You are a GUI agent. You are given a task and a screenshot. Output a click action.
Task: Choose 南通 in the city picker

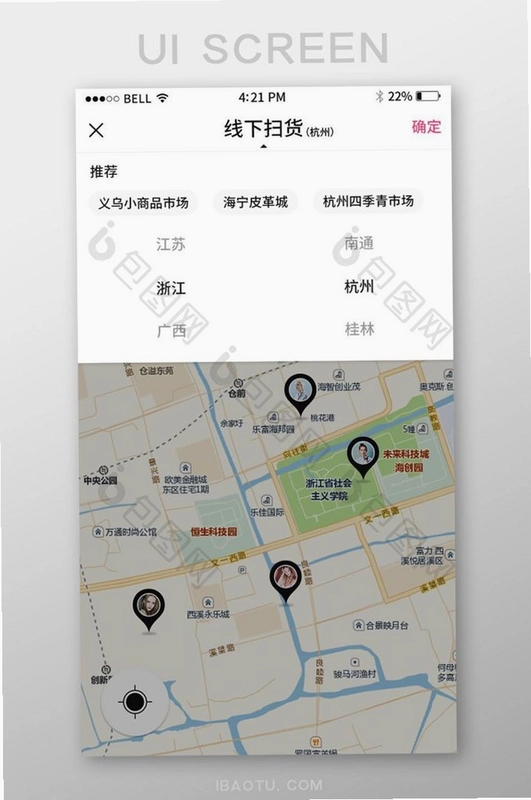(359, 243)
